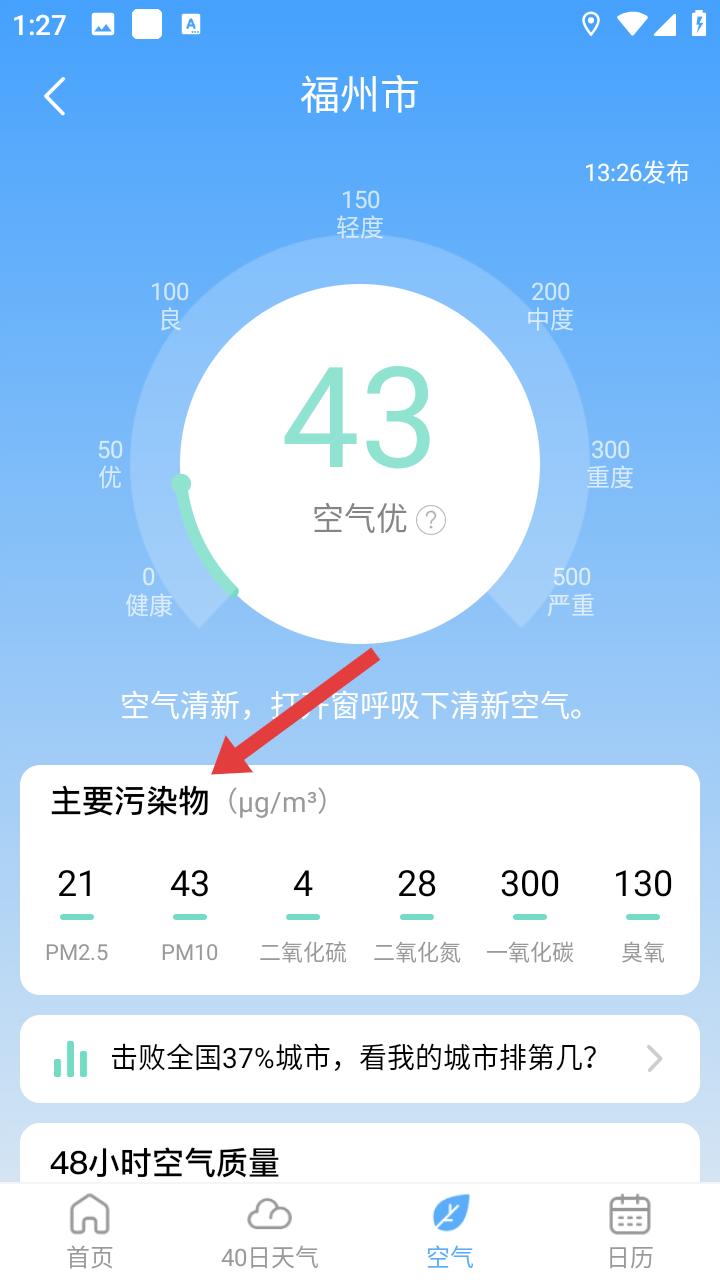
Task: Open the 击败全国37%城市 ranking card
Action: 360,1059
